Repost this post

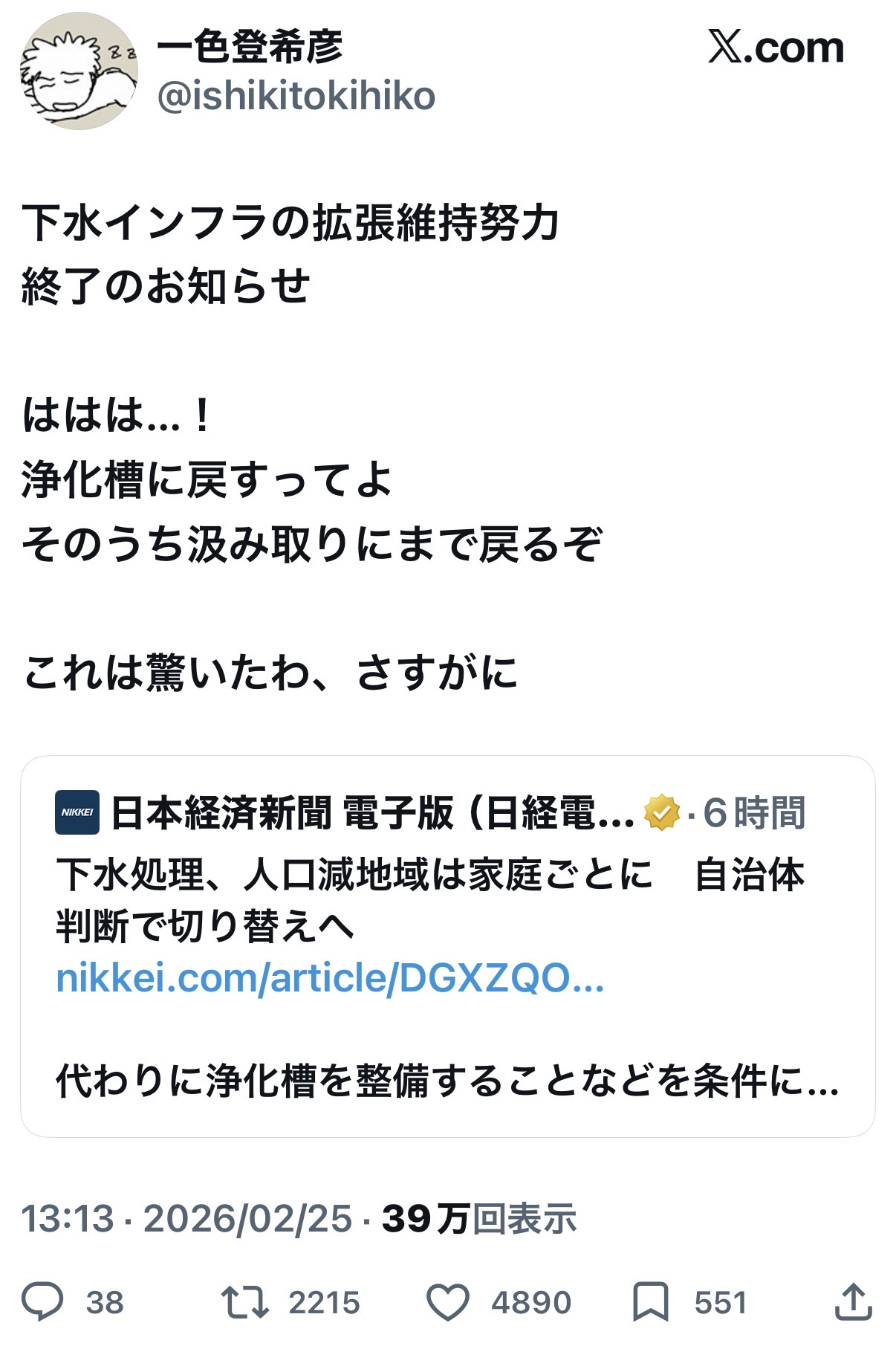[x=245, y=1301]
